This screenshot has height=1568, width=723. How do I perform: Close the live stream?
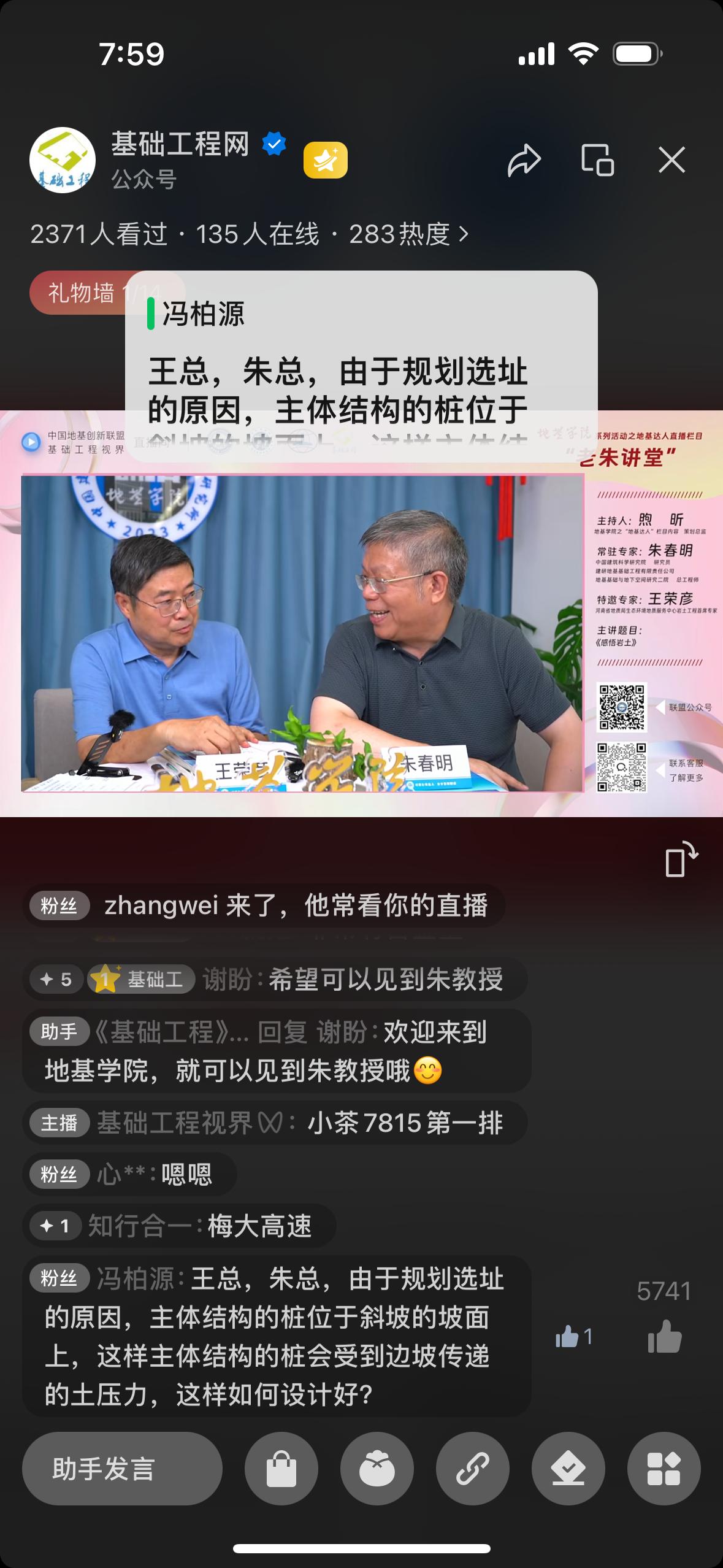(671, 161)
